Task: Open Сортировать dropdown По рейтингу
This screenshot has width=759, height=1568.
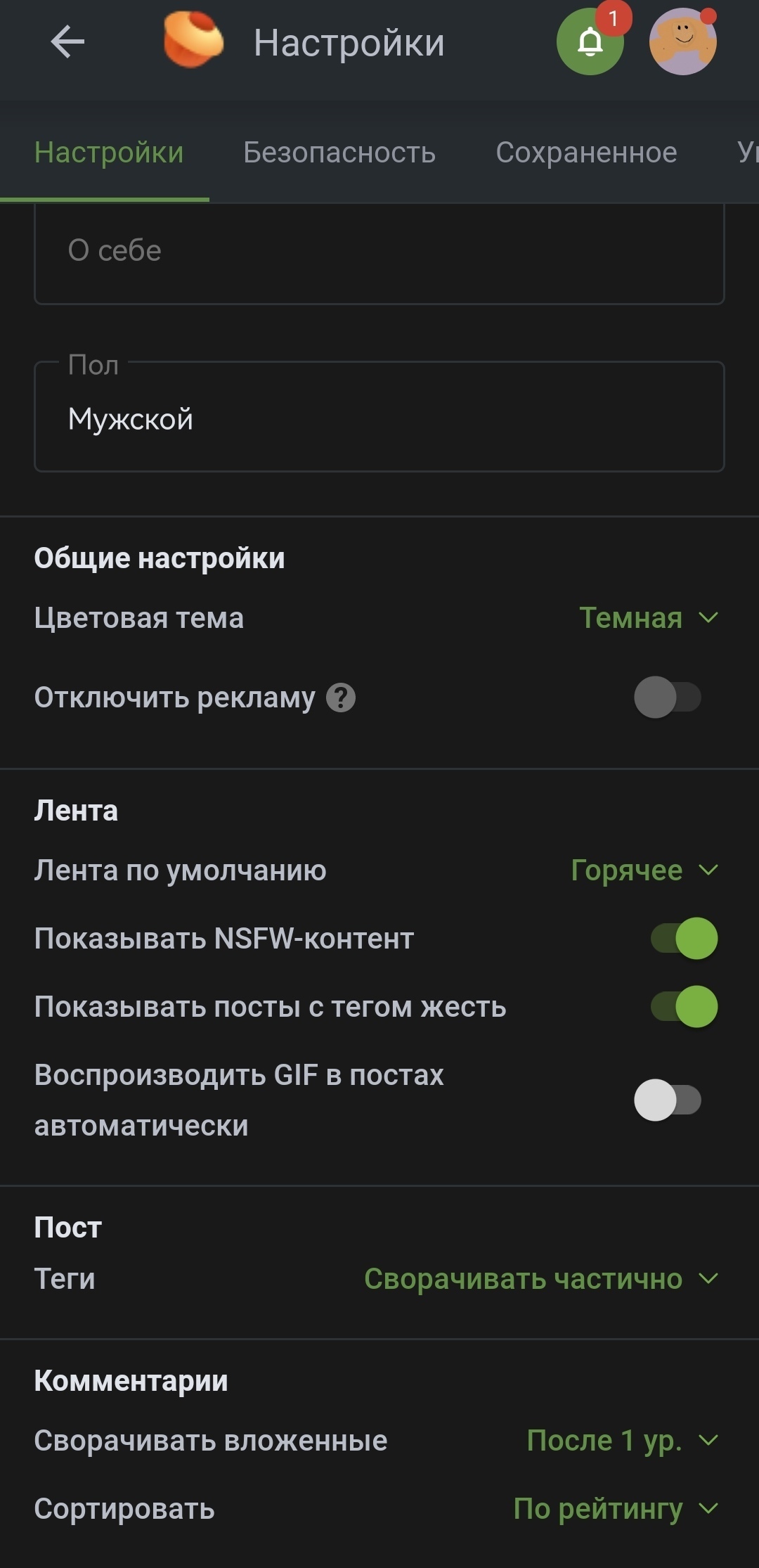Action: coord(615,1509)
